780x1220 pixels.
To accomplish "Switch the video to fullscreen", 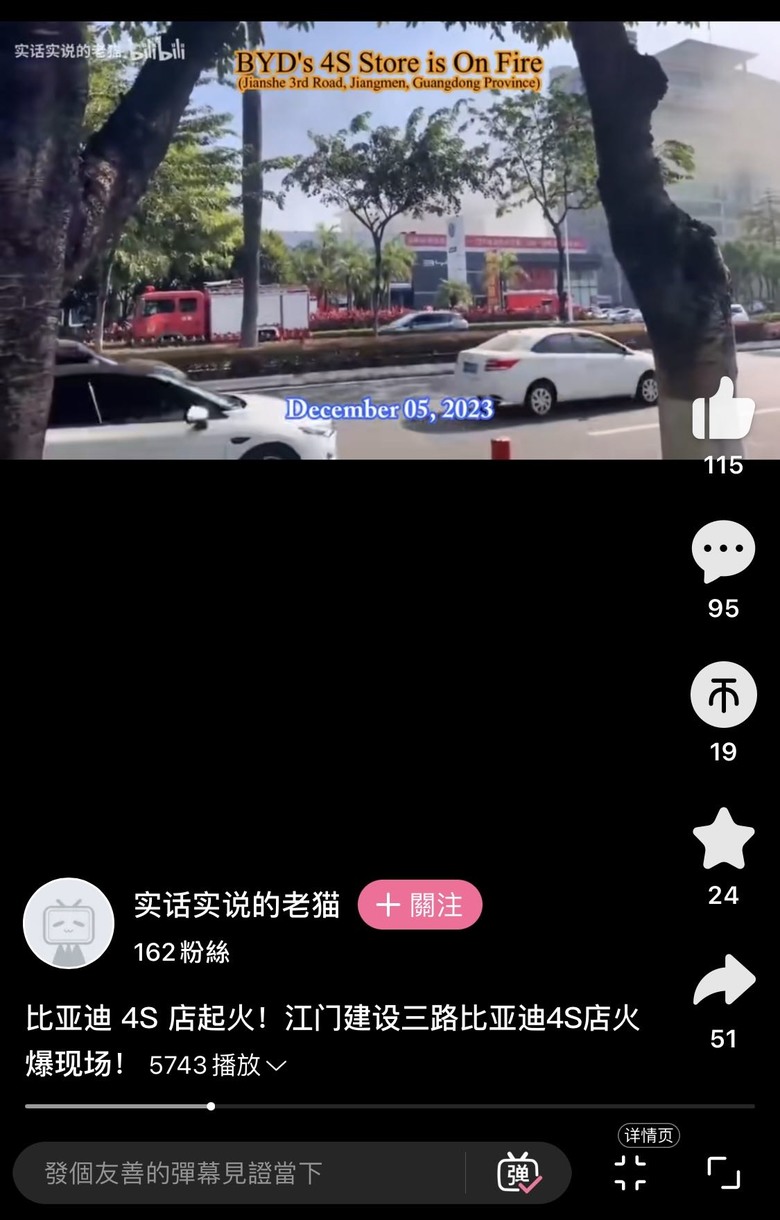I will point(723,1173).
